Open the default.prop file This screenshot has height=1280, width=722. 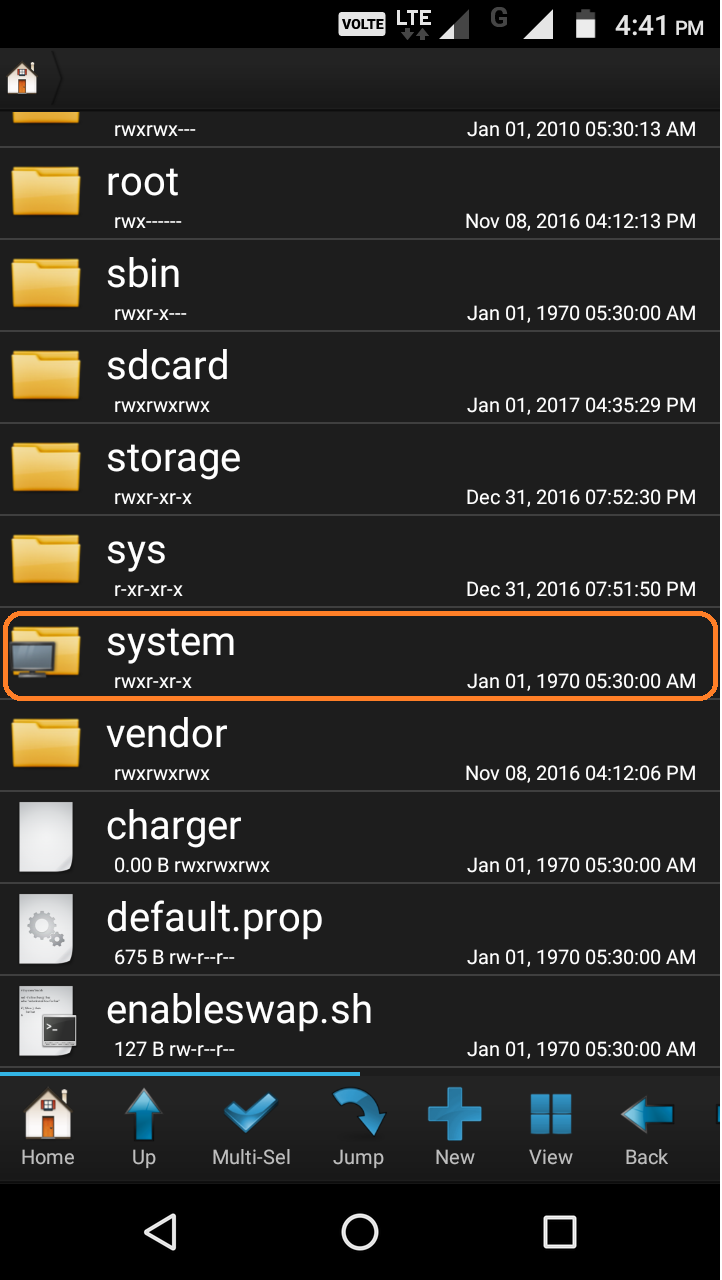point(360,929)
